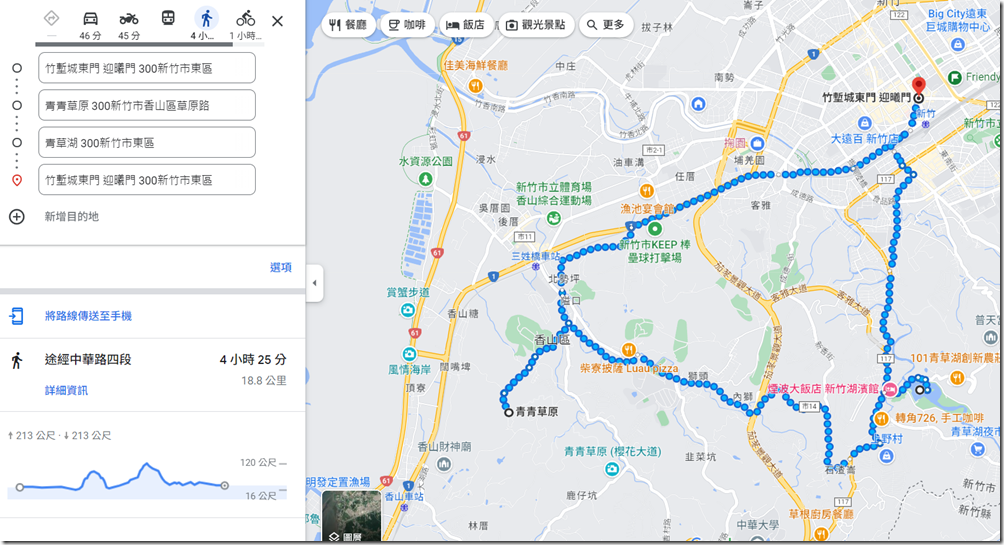Open the 更多 search chip
The image size is (1004, 545).
[x=606, y=25]
